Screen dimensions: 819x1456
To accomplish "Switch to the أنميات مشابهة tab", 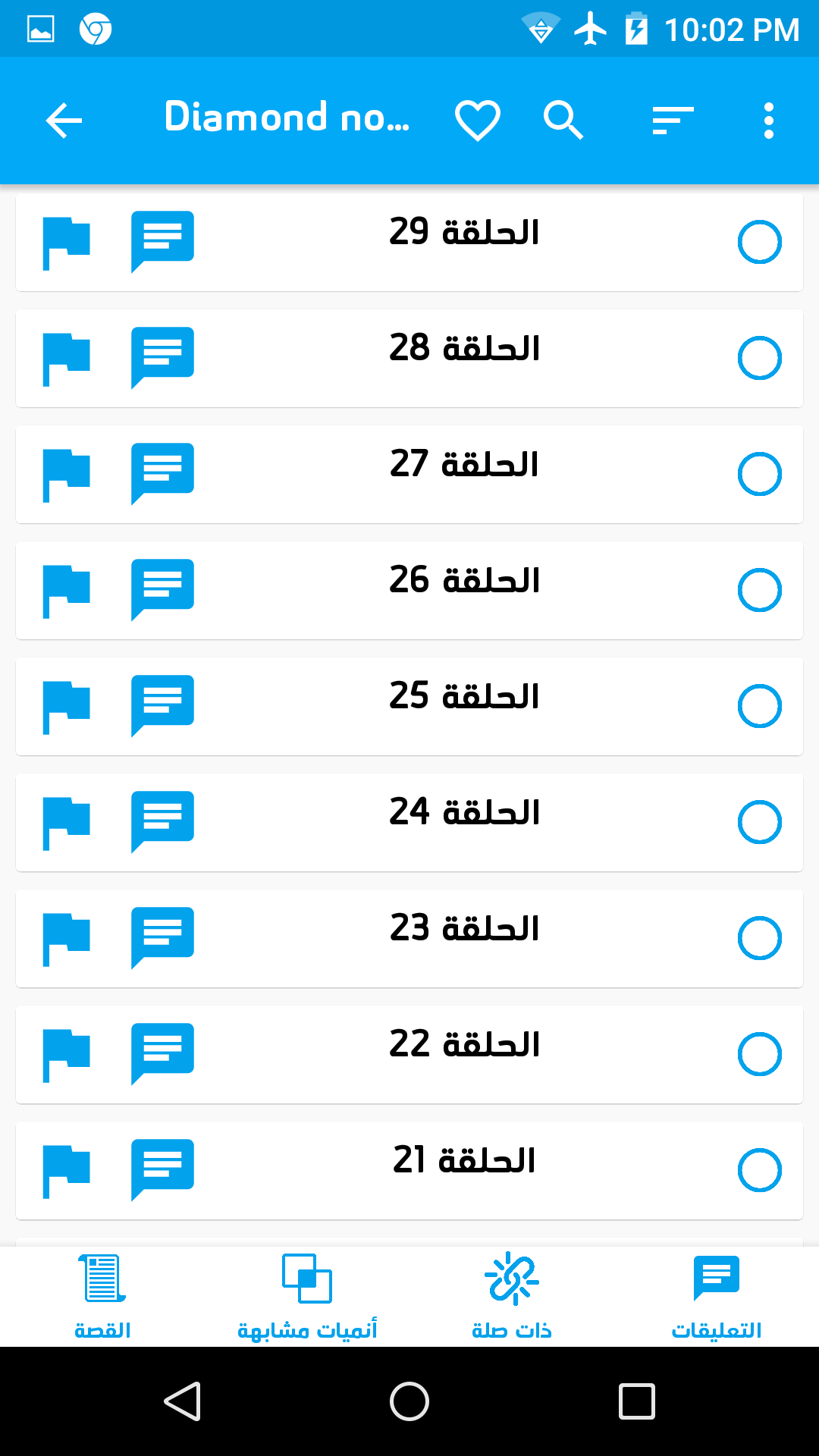I will [x=307, y=1297].
